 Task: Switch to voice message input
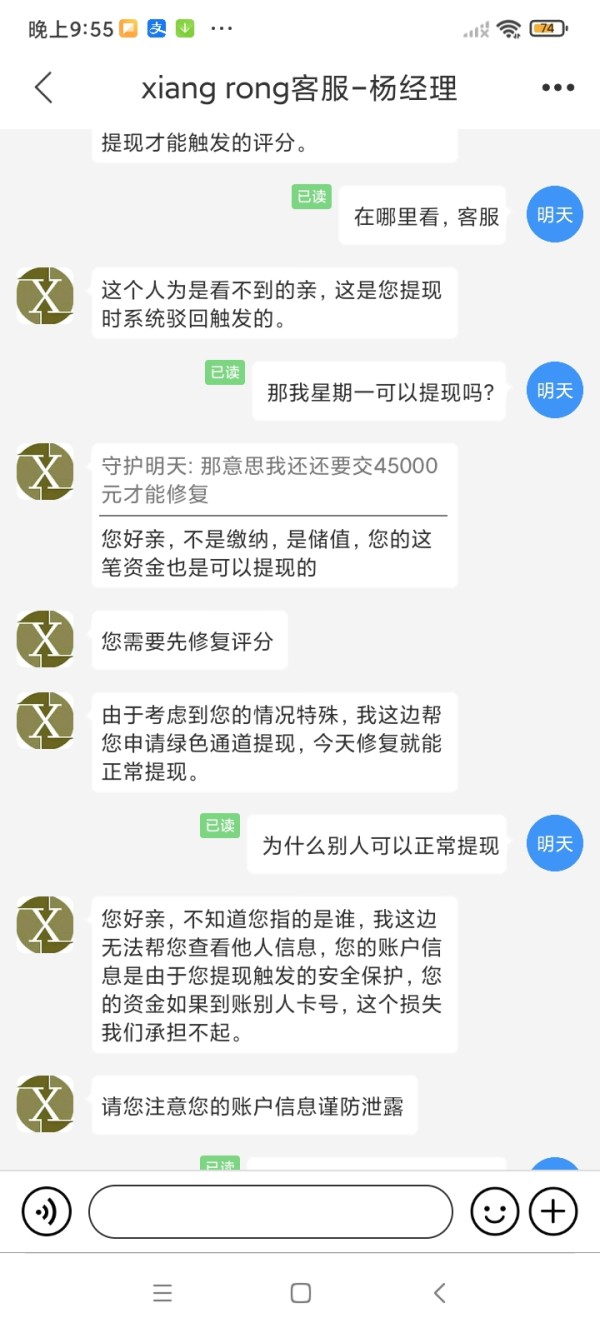point(46,1213)
